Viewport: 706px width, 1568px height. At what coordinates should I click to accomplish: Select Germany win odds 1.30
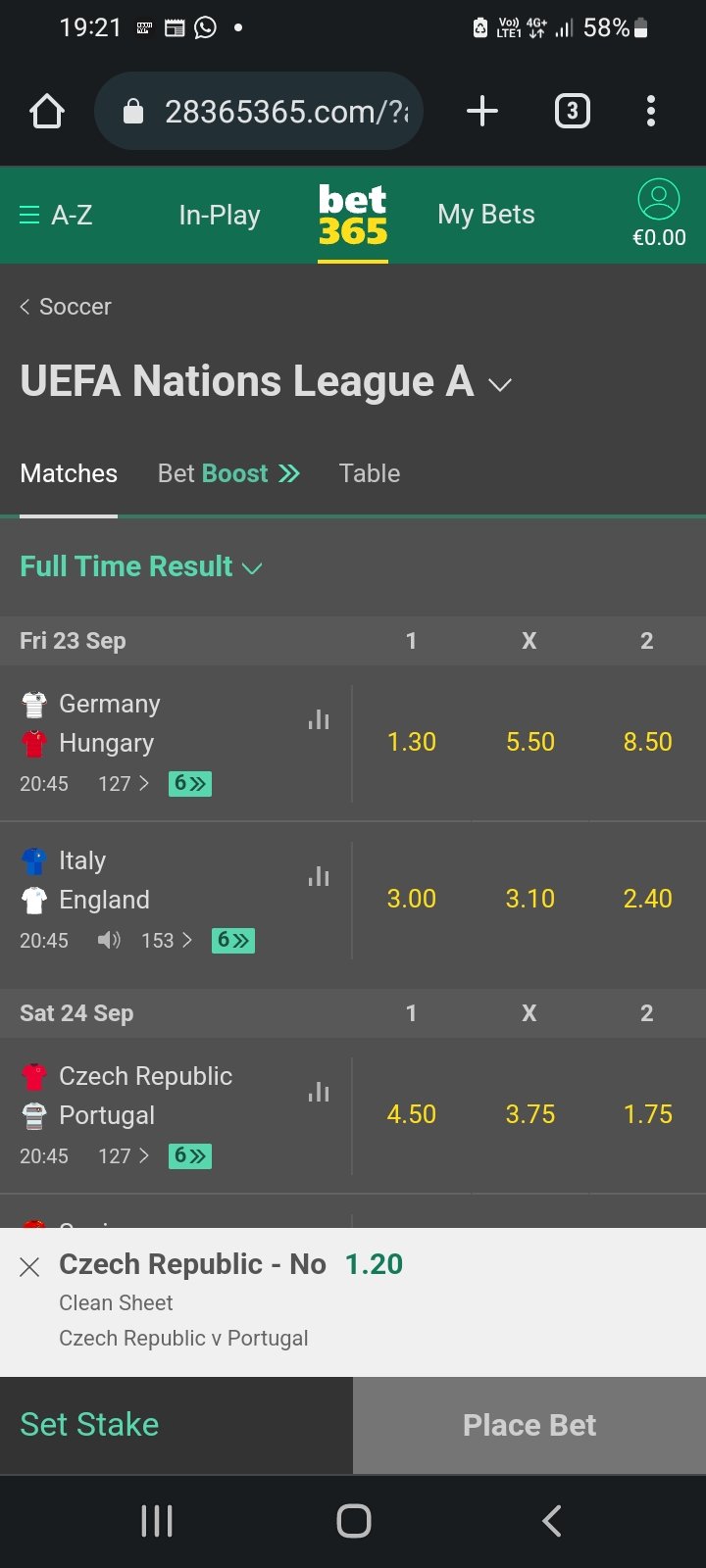(412, 742)
